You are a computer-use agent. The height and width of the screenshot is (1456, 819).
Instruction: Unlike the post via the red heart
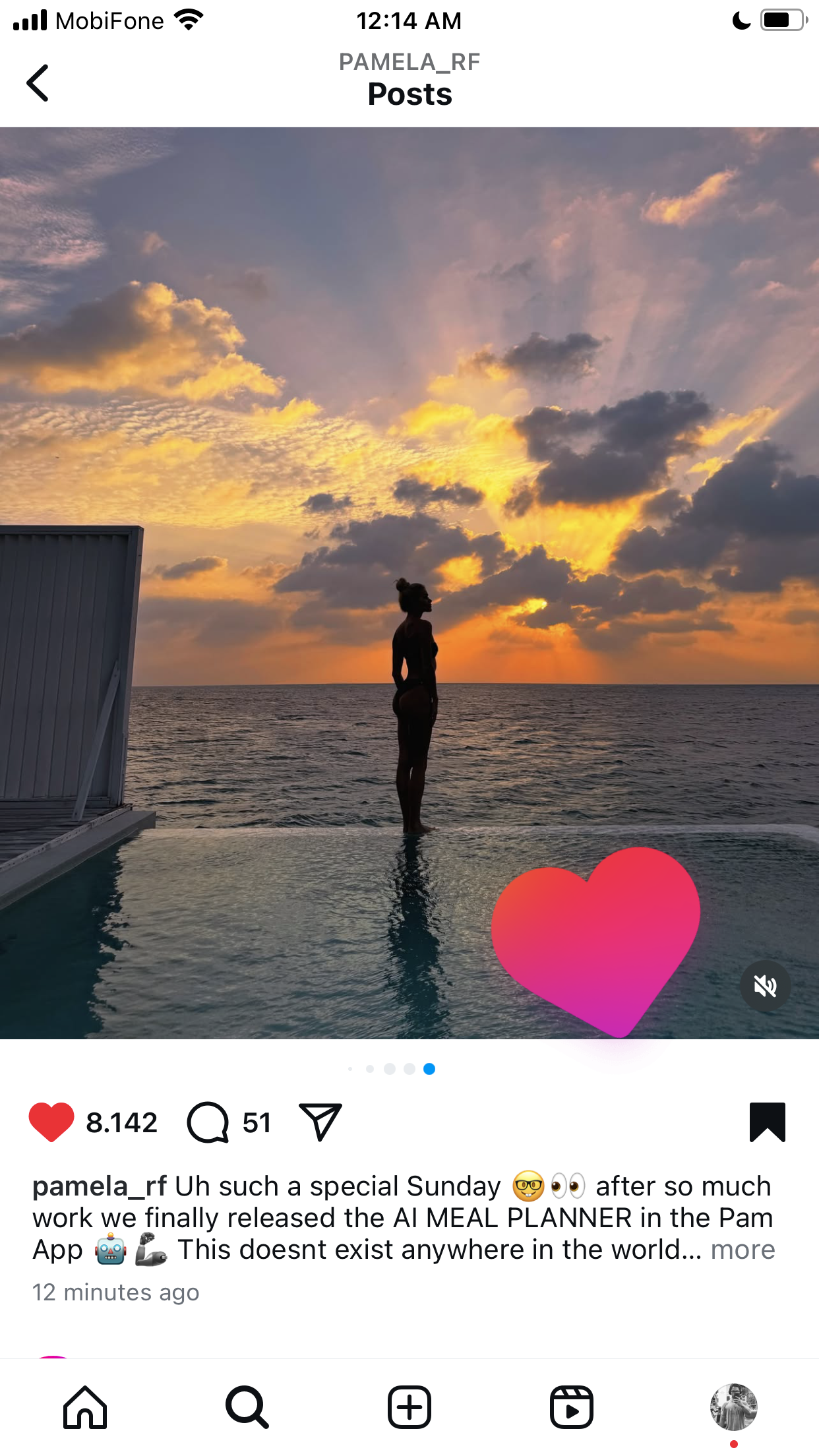click(51, 1122)
